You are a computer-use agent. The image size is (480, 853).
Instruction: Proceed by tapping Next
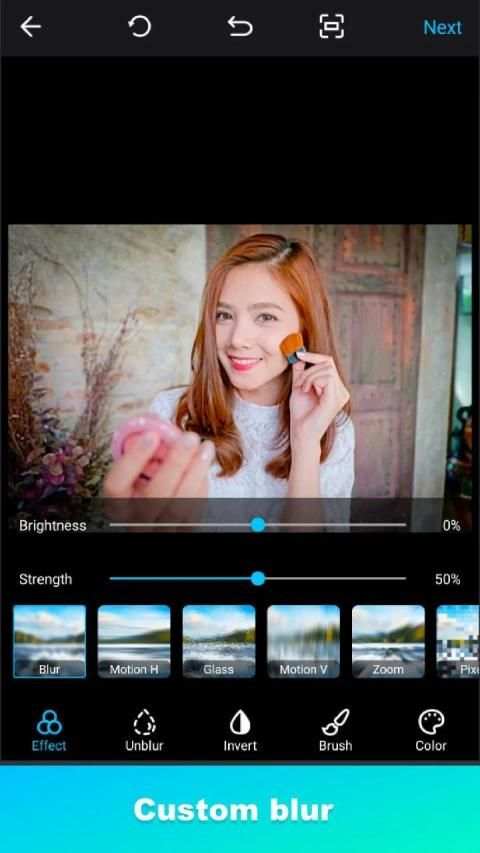tap(442, 27)
